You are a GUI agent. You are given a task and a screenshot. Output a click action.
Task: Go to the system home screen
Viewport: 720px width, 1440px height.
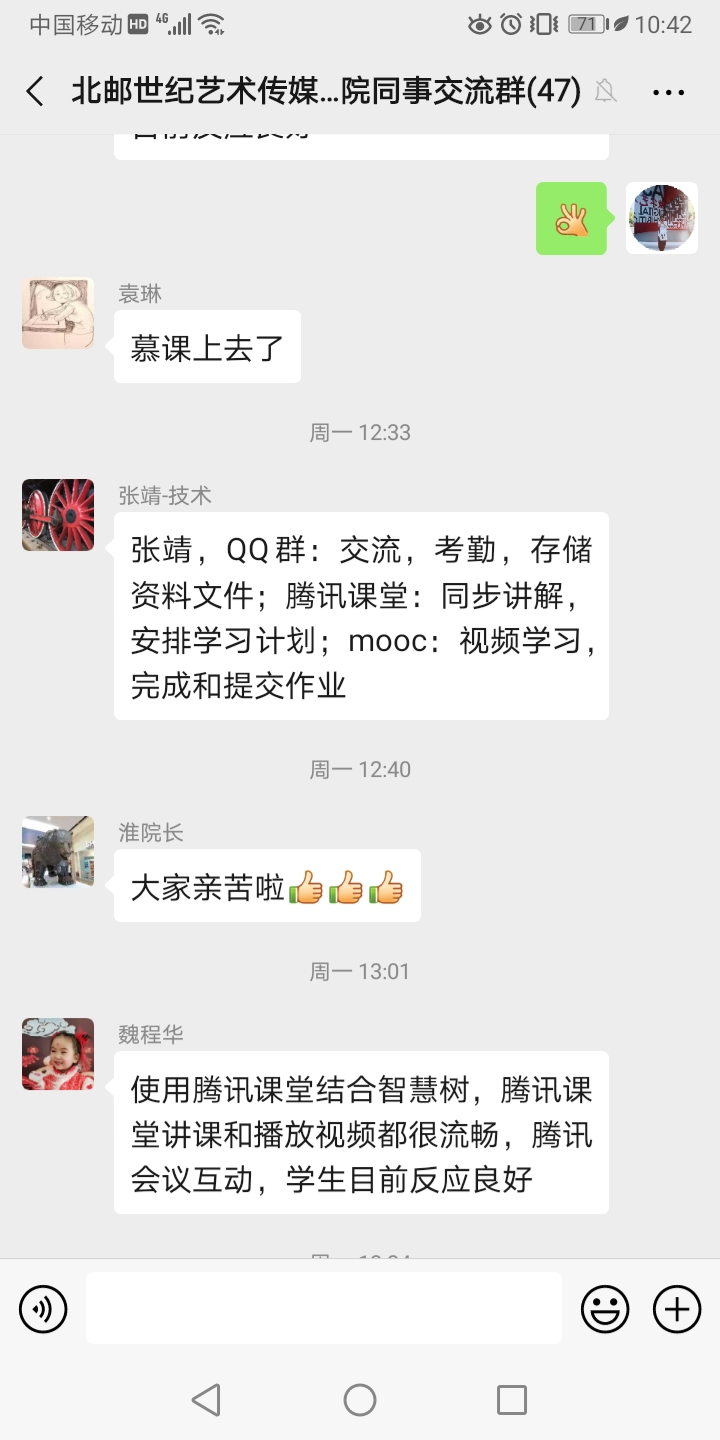click(360, 1400)
